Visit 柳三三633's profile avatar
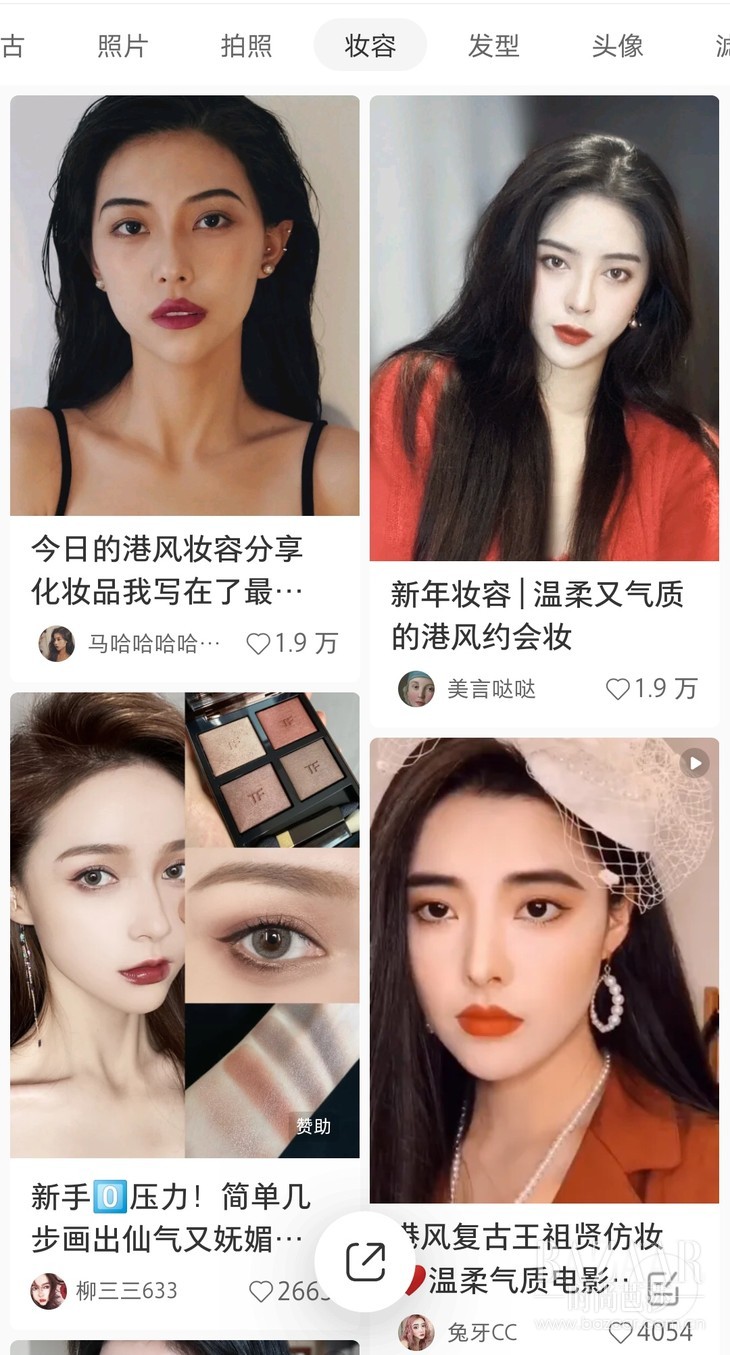Image resolution: width=730 pixels, height=1355 pixels. tap(48, 1291)
